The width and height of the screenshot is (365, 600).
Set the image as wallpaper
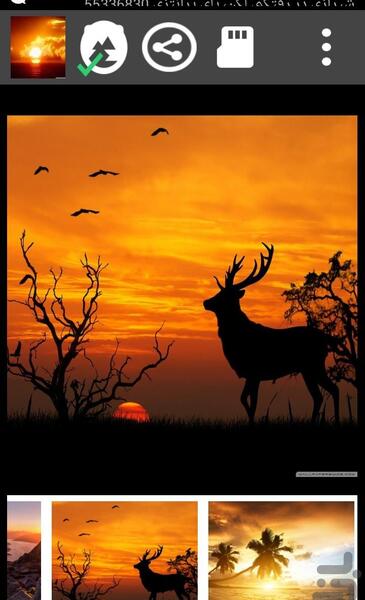tap(103, 48)
